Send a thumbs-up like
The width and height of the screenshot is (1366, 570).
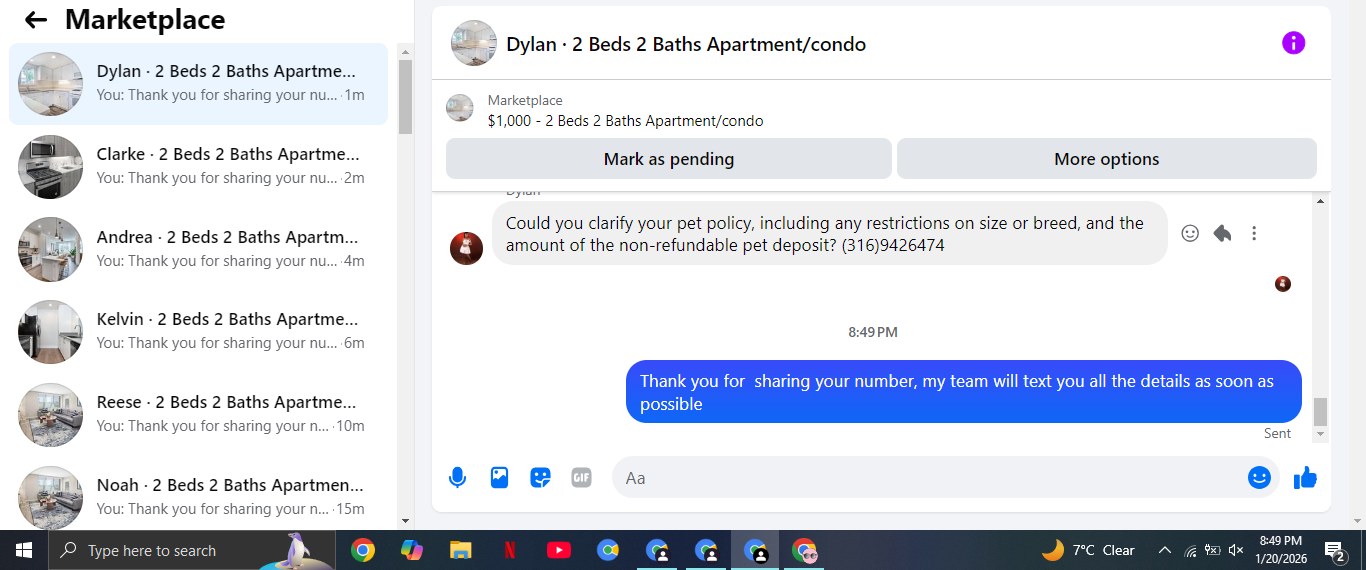pos(1305,478)
